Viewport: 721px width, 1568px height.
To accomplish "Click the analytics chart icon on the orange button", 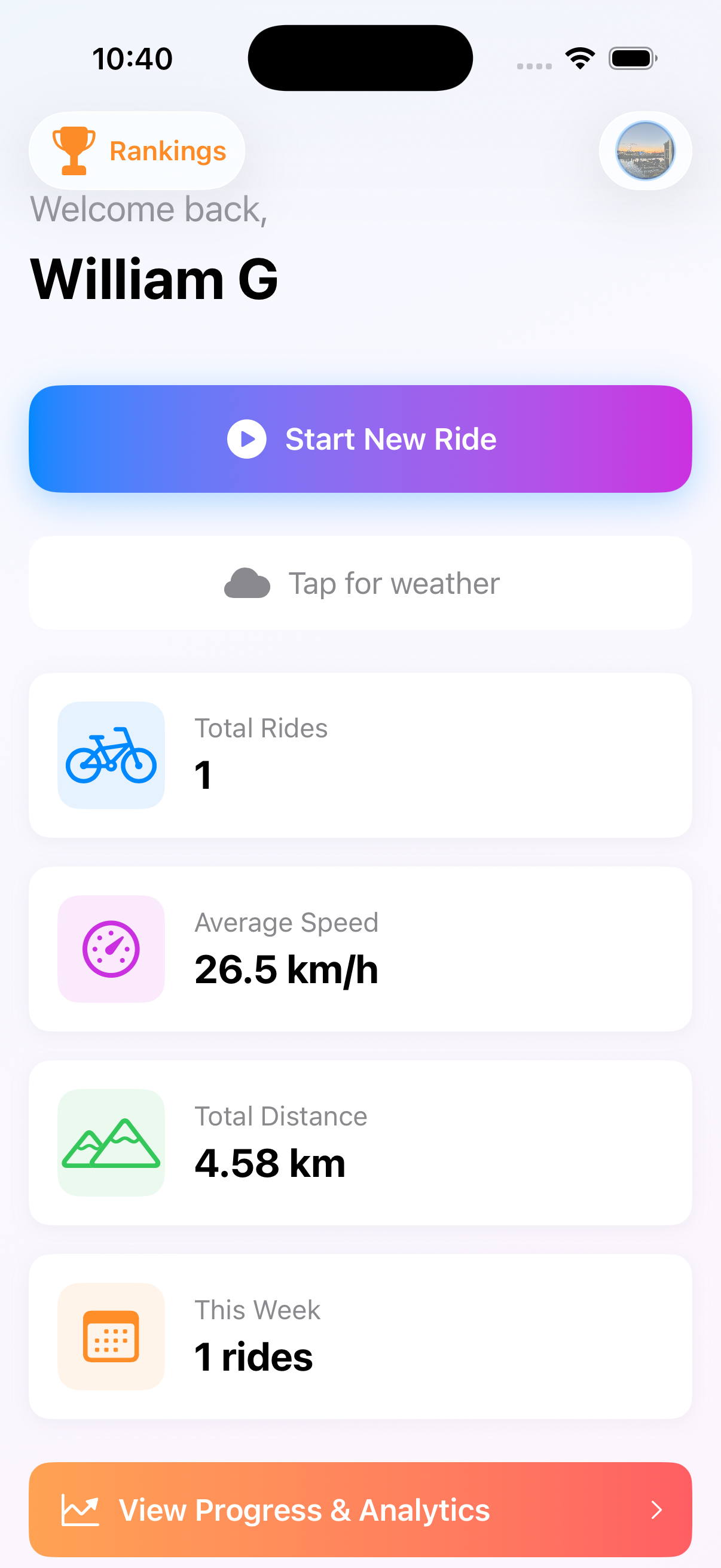I will click(80, 1509).
